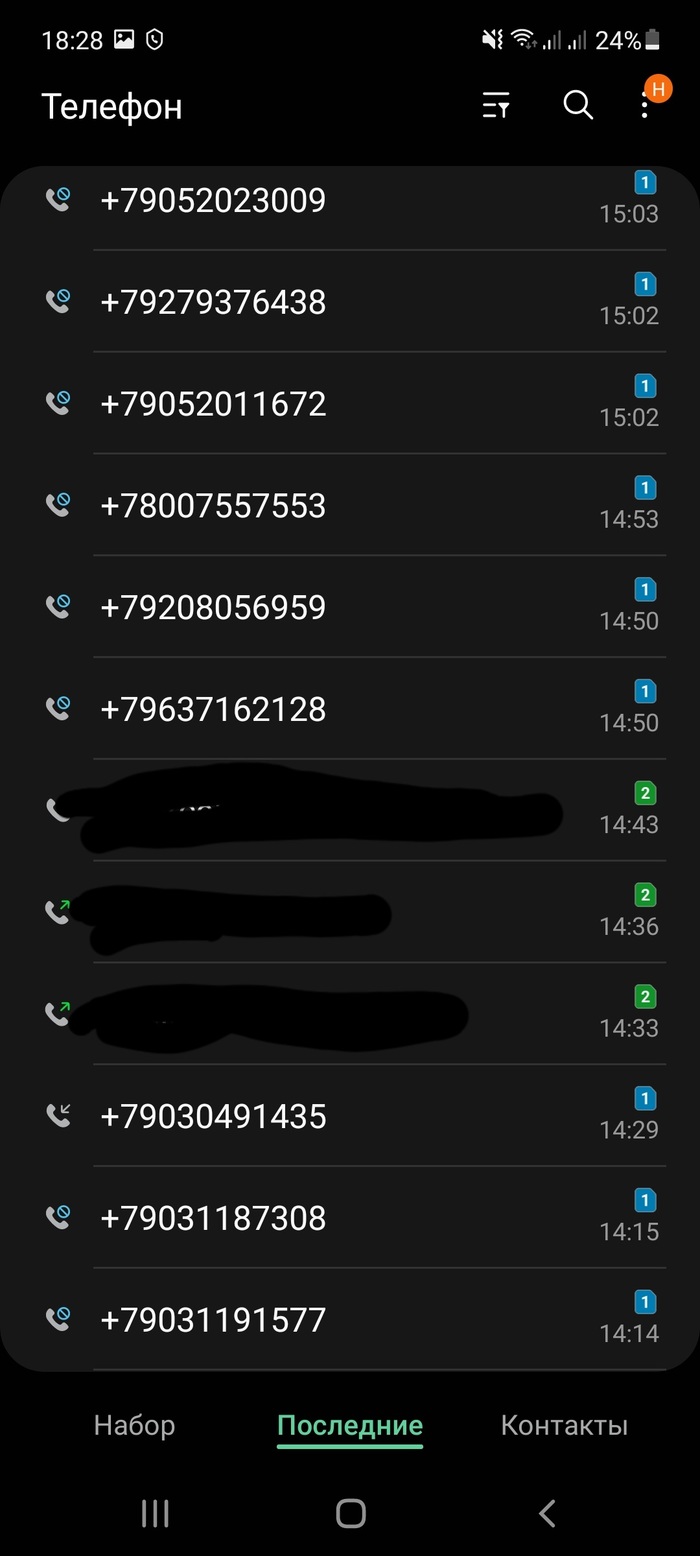Go back with the system back button
The width and height of the screenshot is (700, 1556).
546,1513
